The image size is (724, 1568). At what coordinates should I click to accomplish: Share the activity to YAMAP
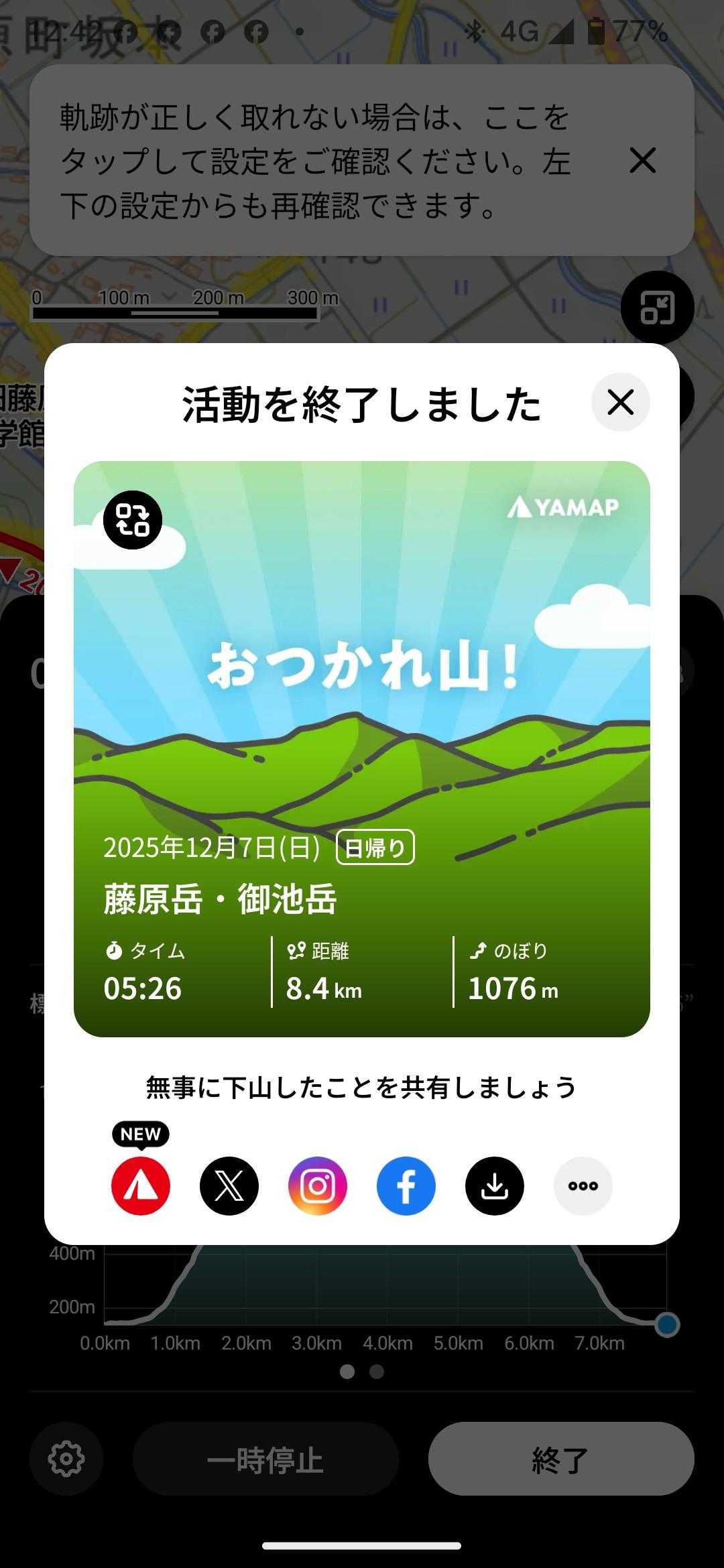(x=141, y=1185)
